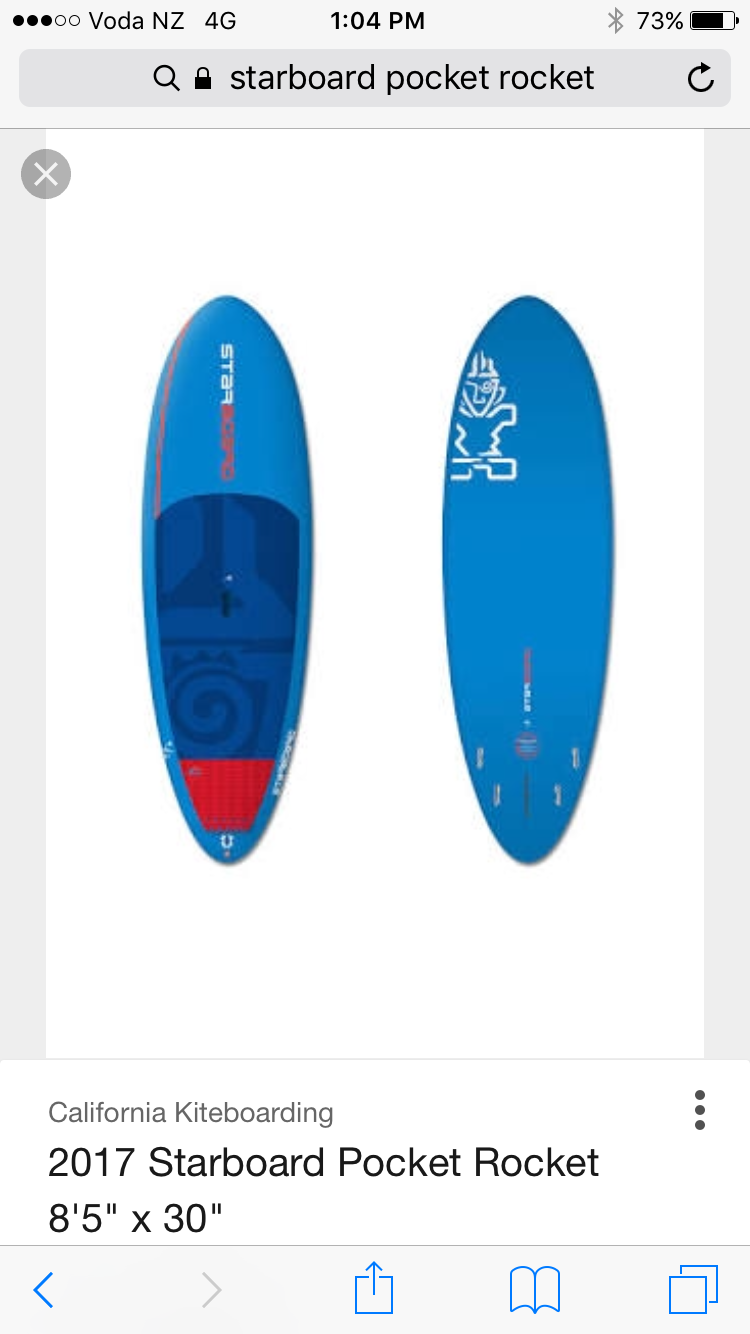The width and height of the screenshot is (750, 1334).
Task: Tap the Safari address bar
Action: pos(375,78)
